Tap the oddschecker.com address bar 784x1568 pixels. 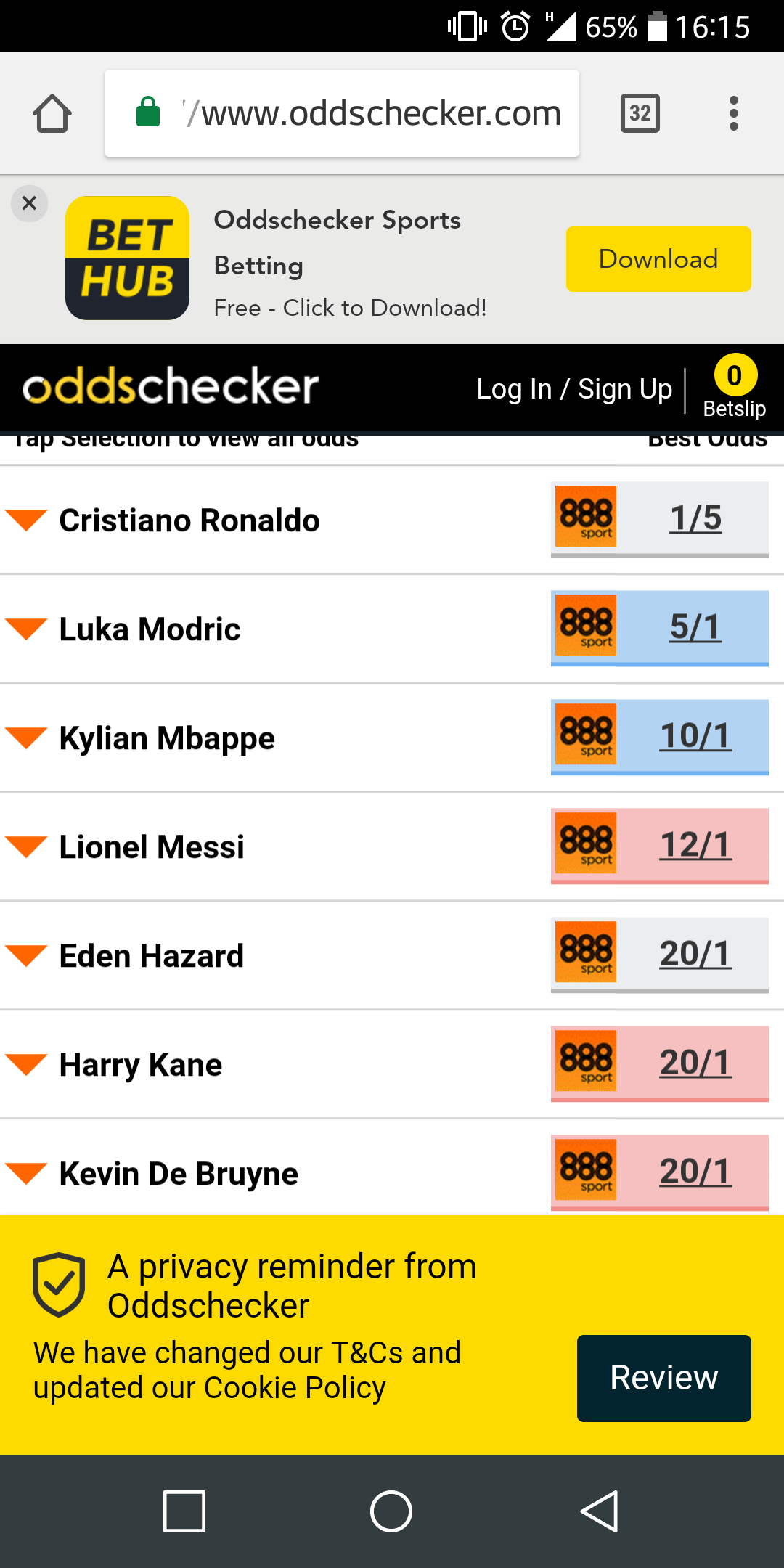(x=341, y=114)
